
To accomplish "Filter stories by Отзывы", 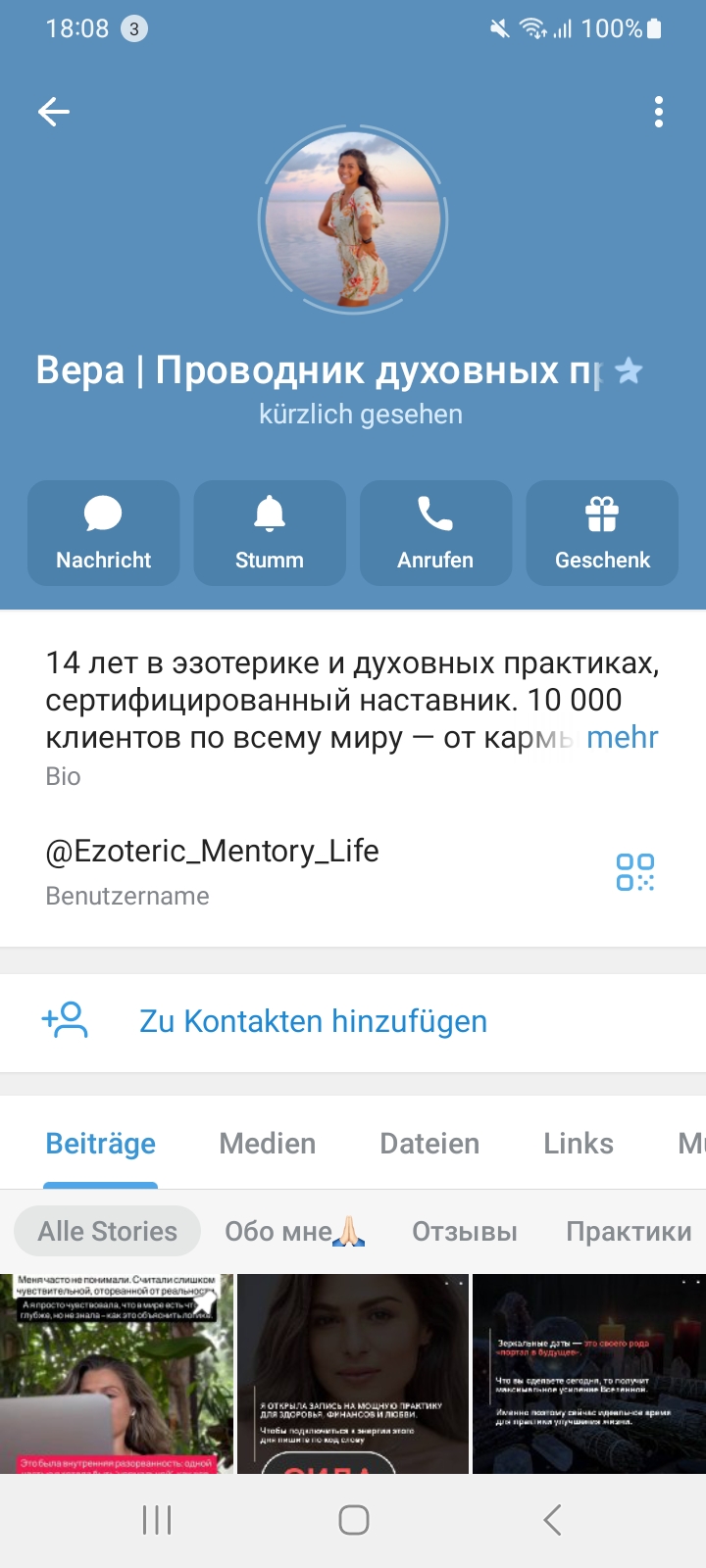I will tap(465, 1231).
